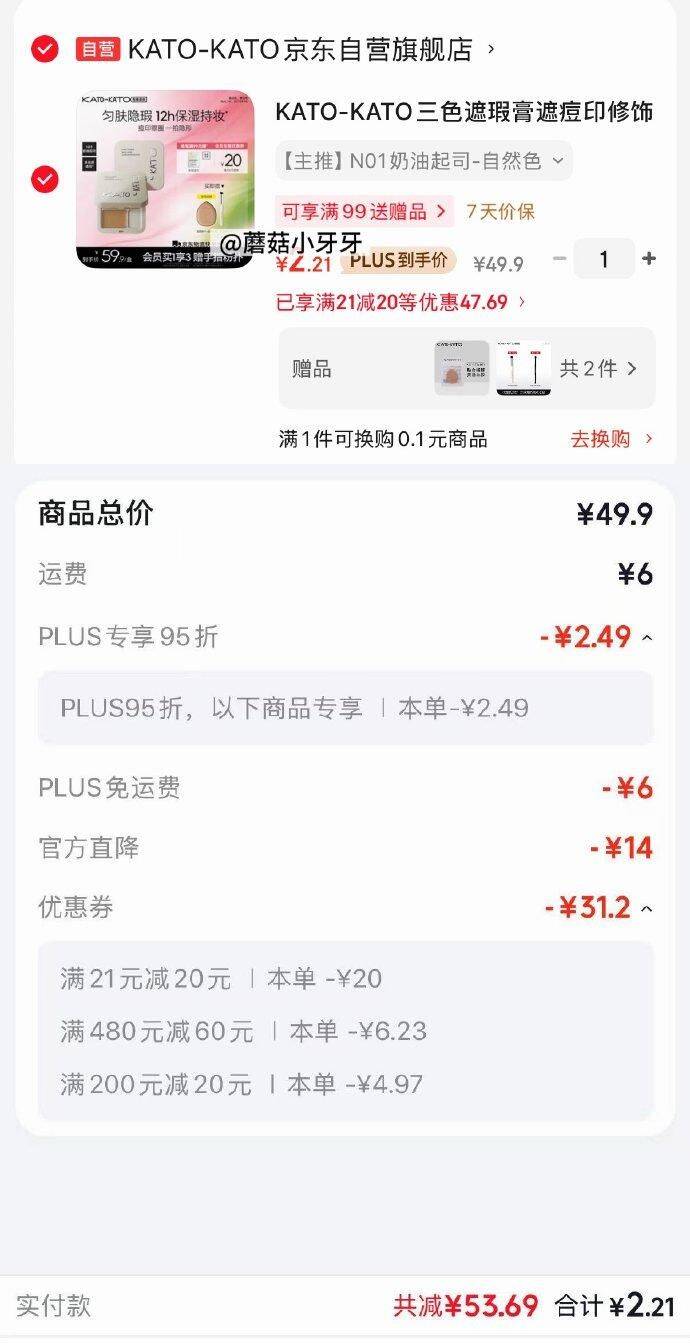Increase the item quantity by one

point(649,259)
